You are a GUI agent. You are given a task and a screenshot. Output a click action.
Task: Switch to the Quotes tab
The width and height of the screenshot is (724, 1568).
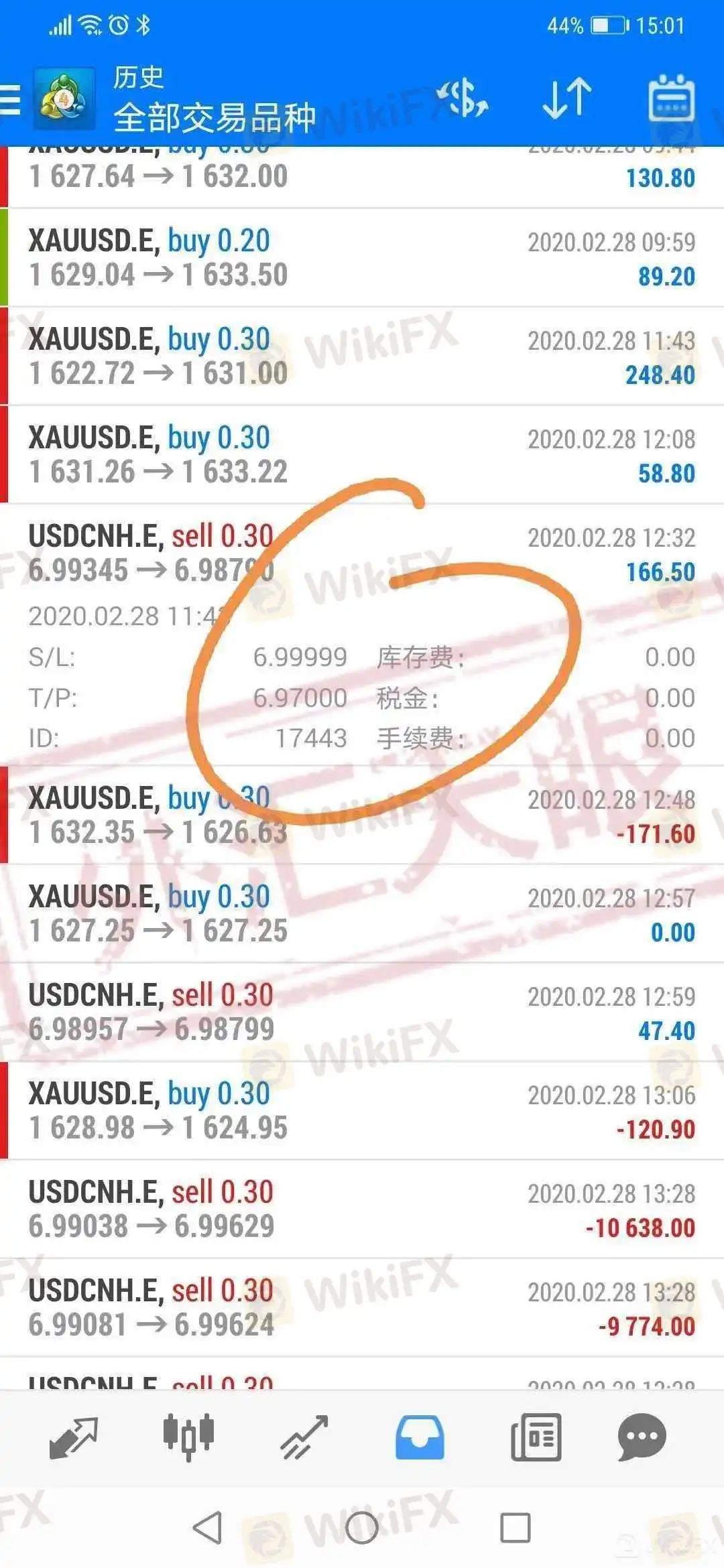tap(74, 1437)
